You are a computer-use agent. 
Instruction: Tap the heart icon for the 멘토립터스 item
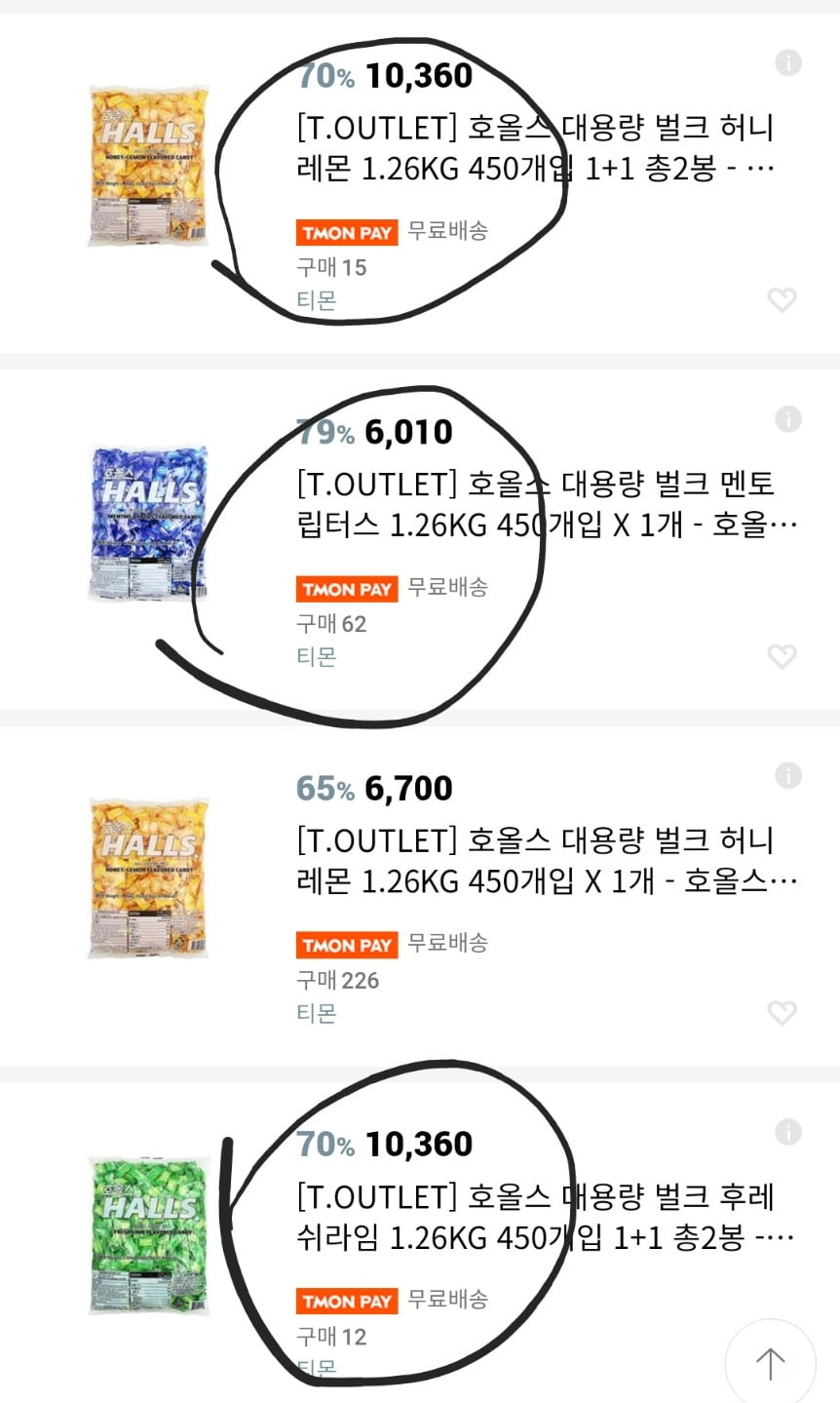782,656
